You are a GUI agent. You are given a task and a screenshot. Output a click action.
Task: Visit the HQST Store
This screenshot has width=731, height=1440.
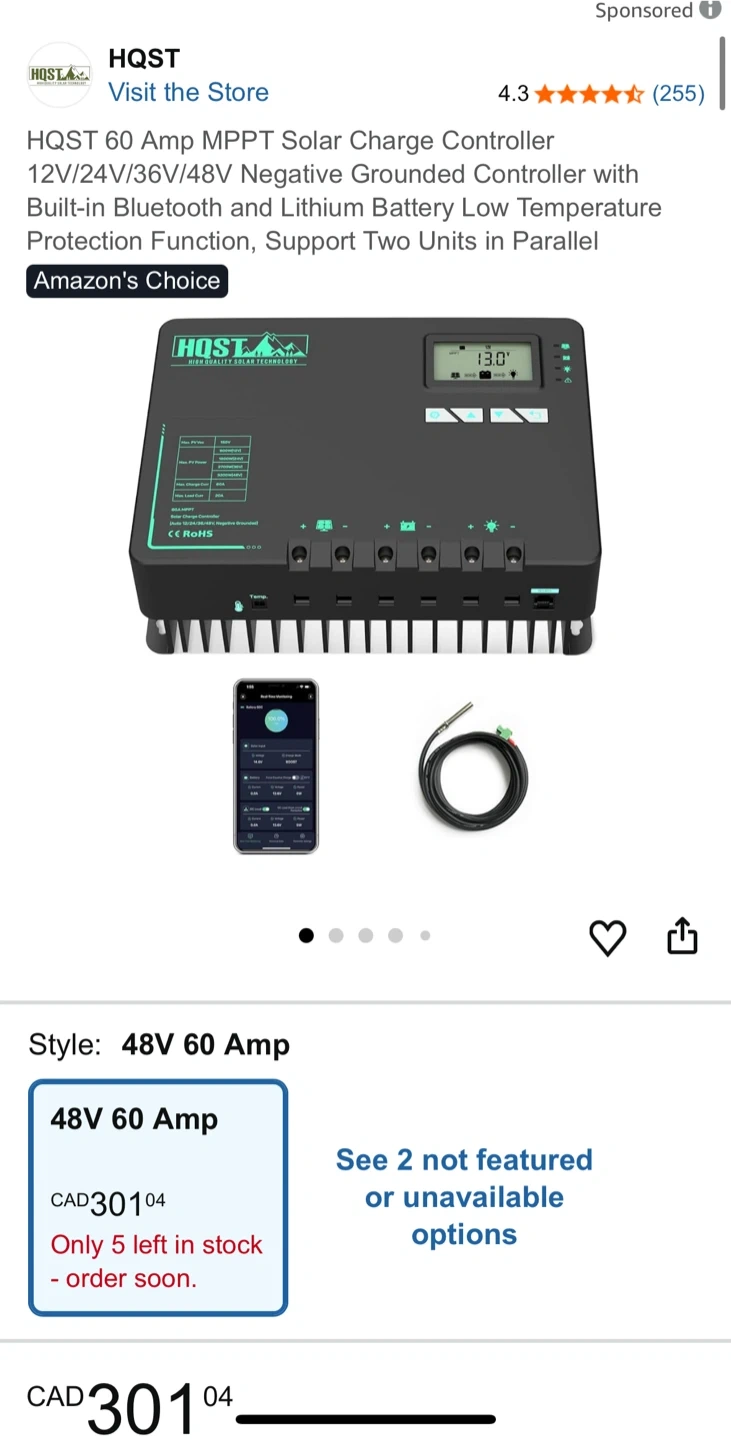(188, 92)
